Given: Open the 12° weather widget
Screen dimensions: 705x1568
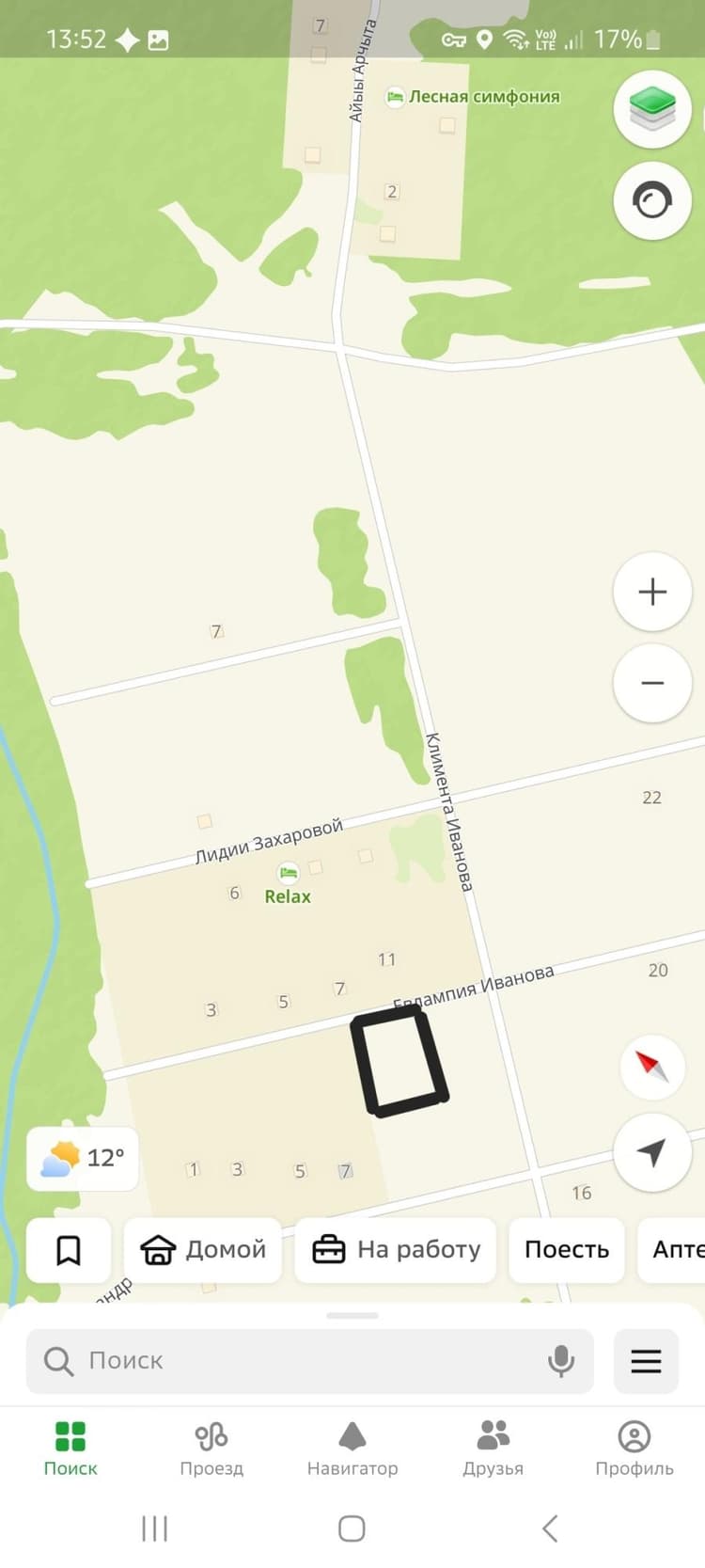Looking at the screenshot, I should tap(83, 1159).
